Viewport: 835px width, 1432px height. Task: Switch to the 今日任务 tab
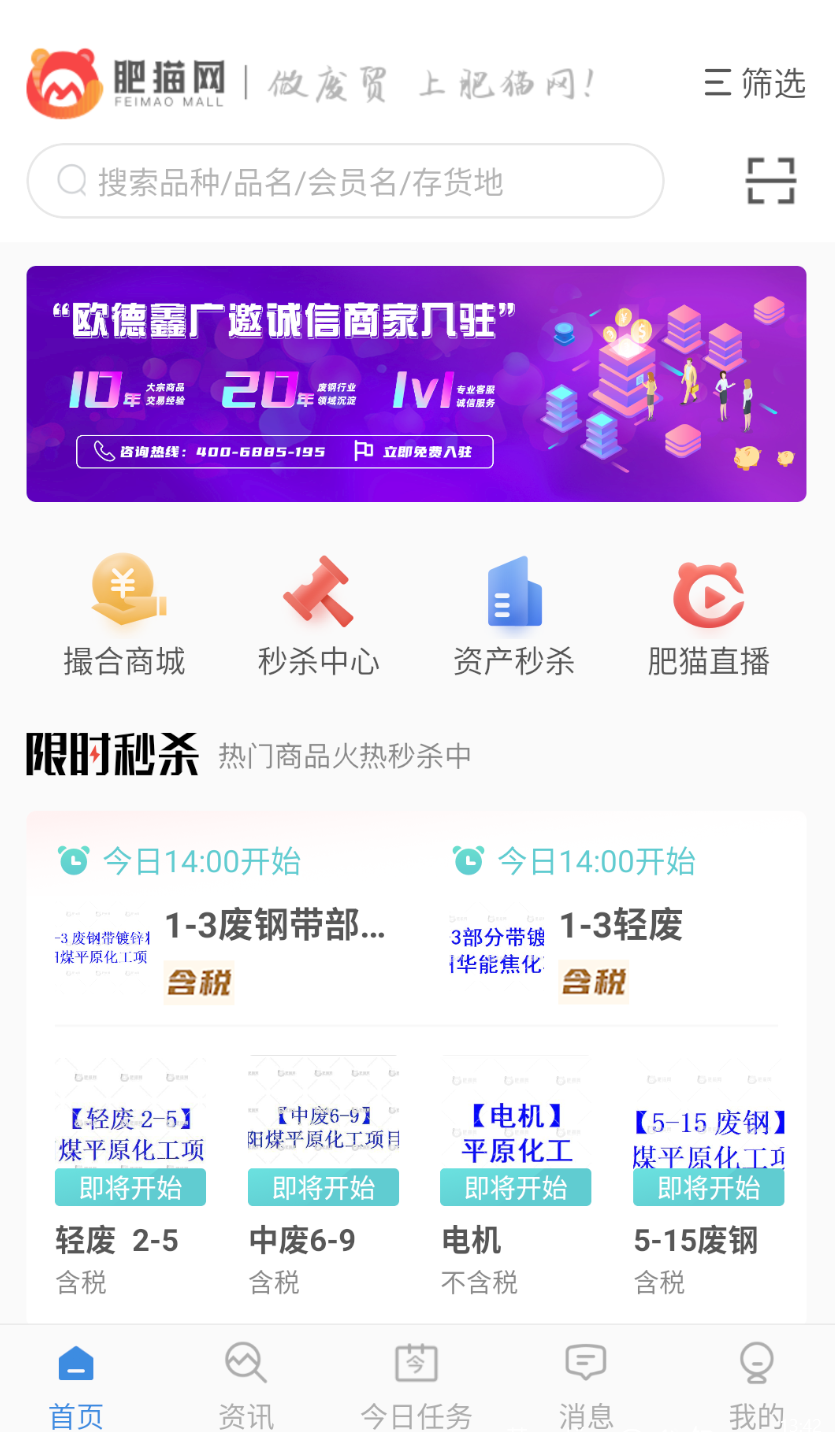coord(416,1384)
